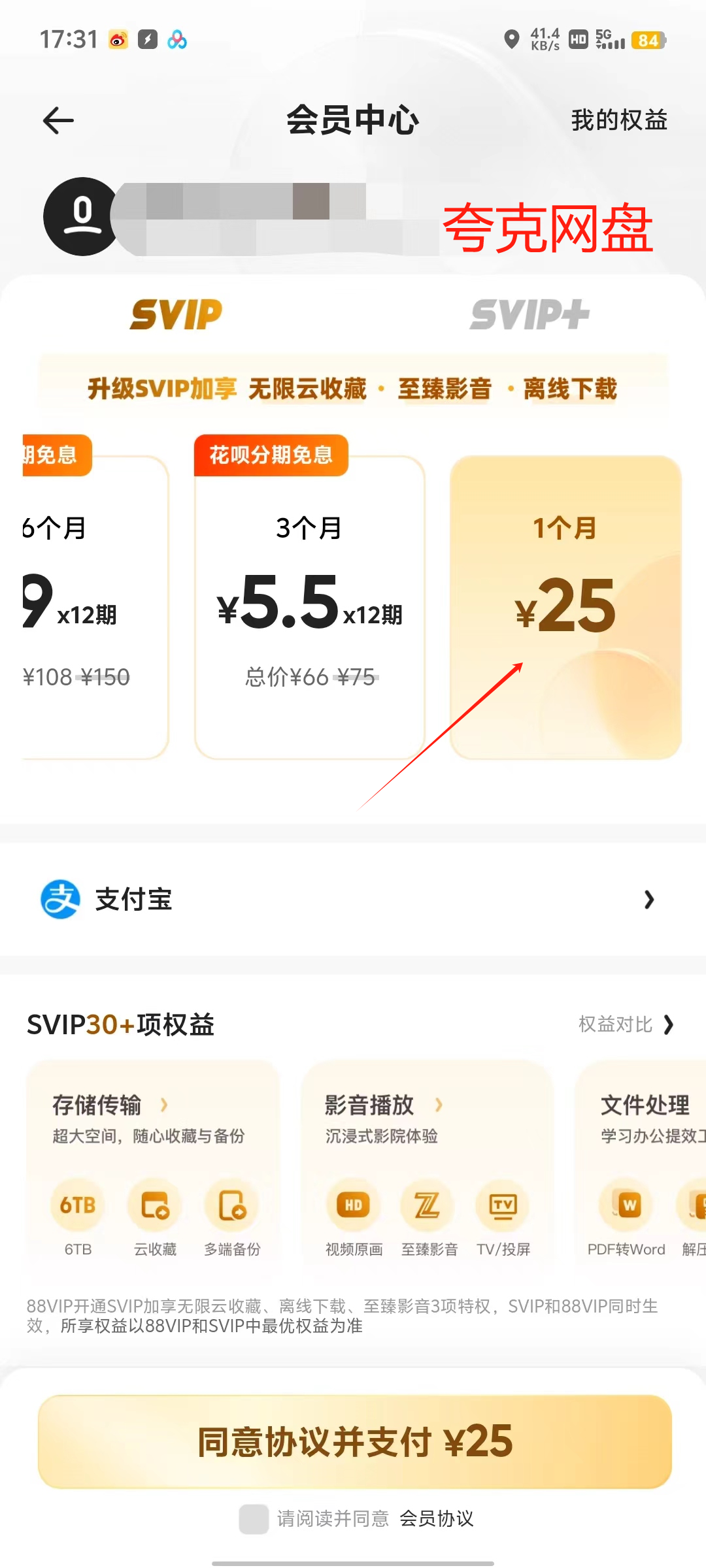The height and width of the screenshot is (1568, 706).
Task: Open the 存储传输 benefits card
Action: click(x=154, y=1163)
